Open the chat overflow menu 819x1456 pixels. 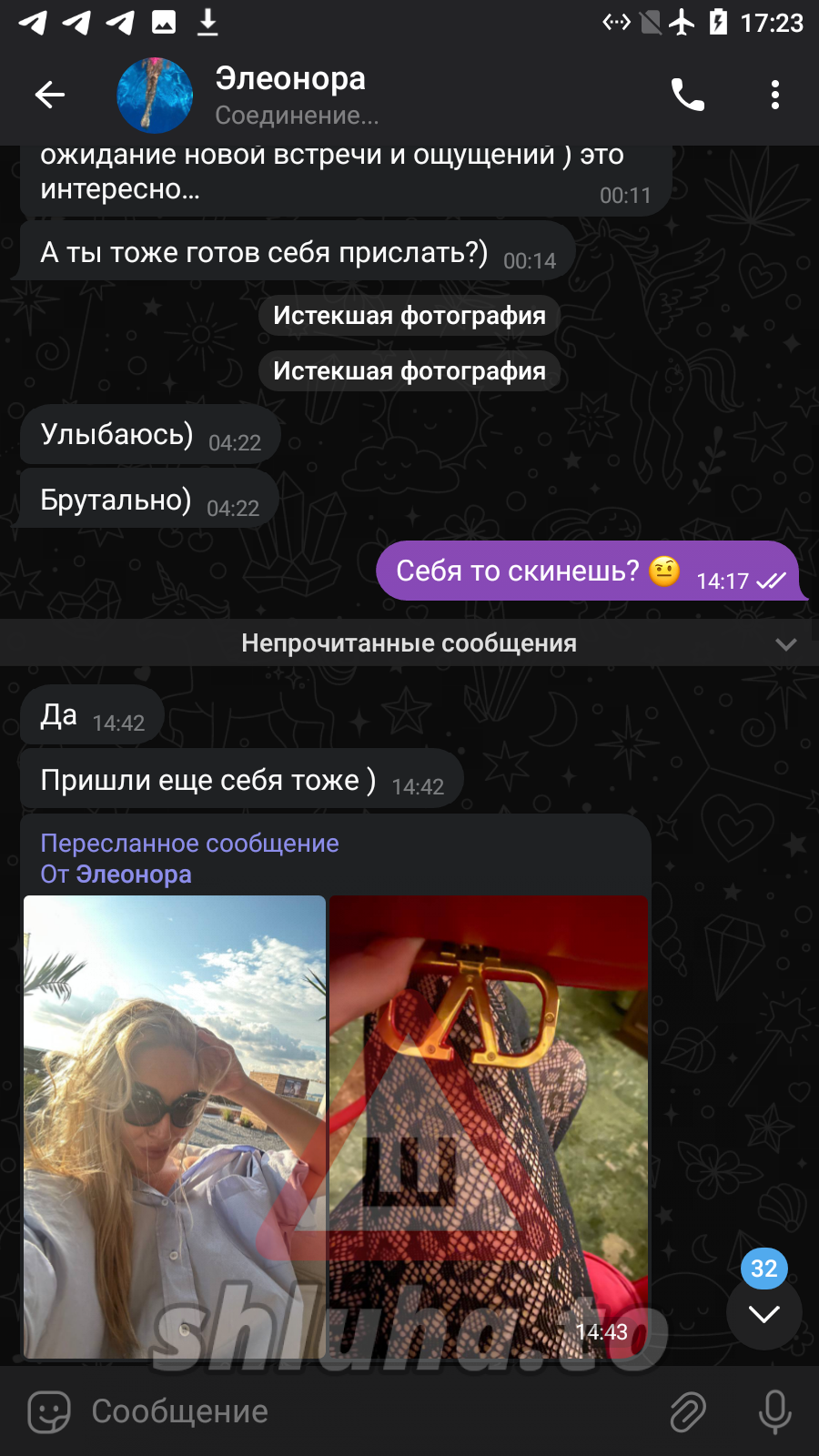tap(774, 95)
